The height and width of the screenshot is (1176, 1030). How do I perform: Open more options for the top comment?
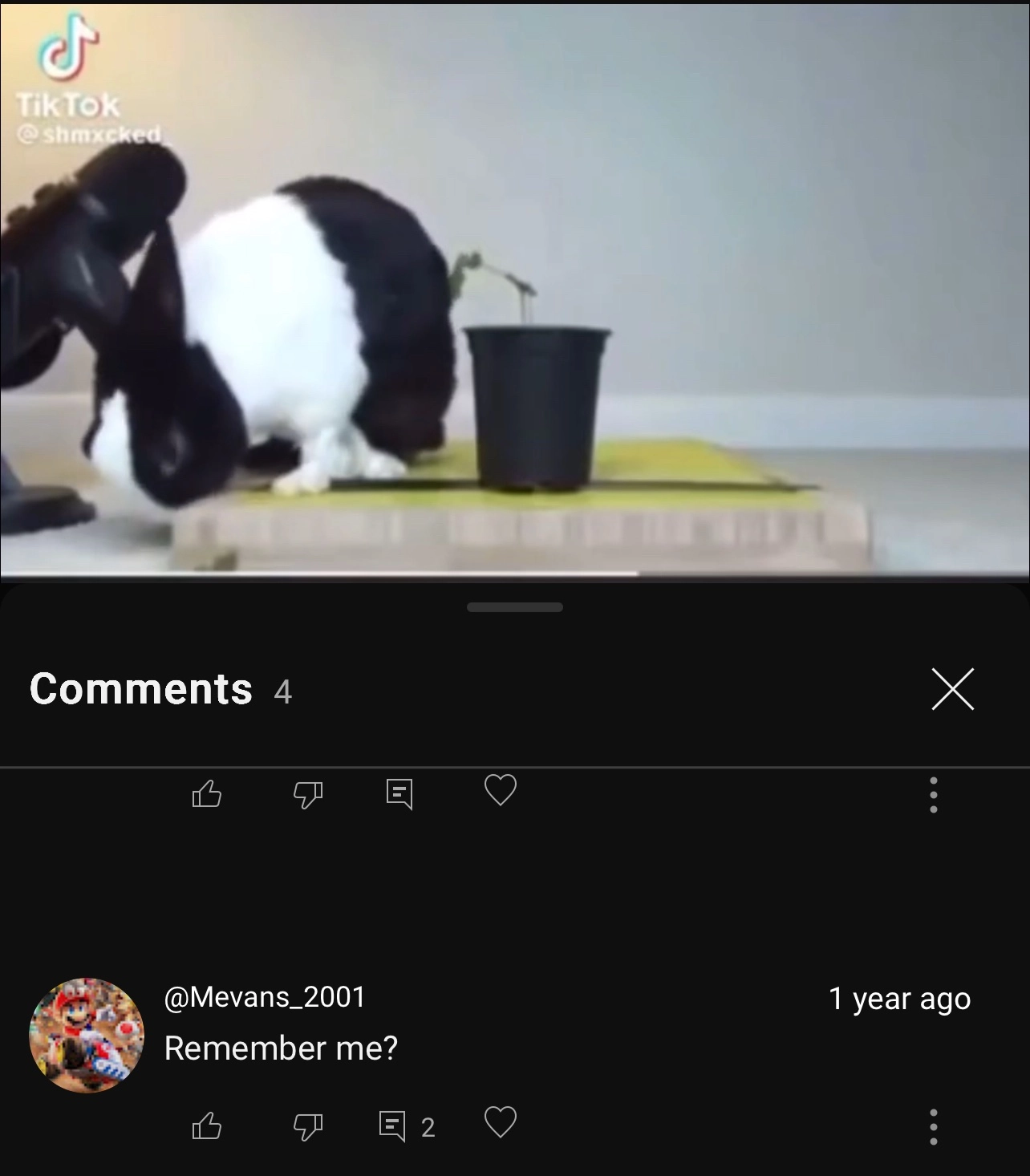(x=933, y=794)
